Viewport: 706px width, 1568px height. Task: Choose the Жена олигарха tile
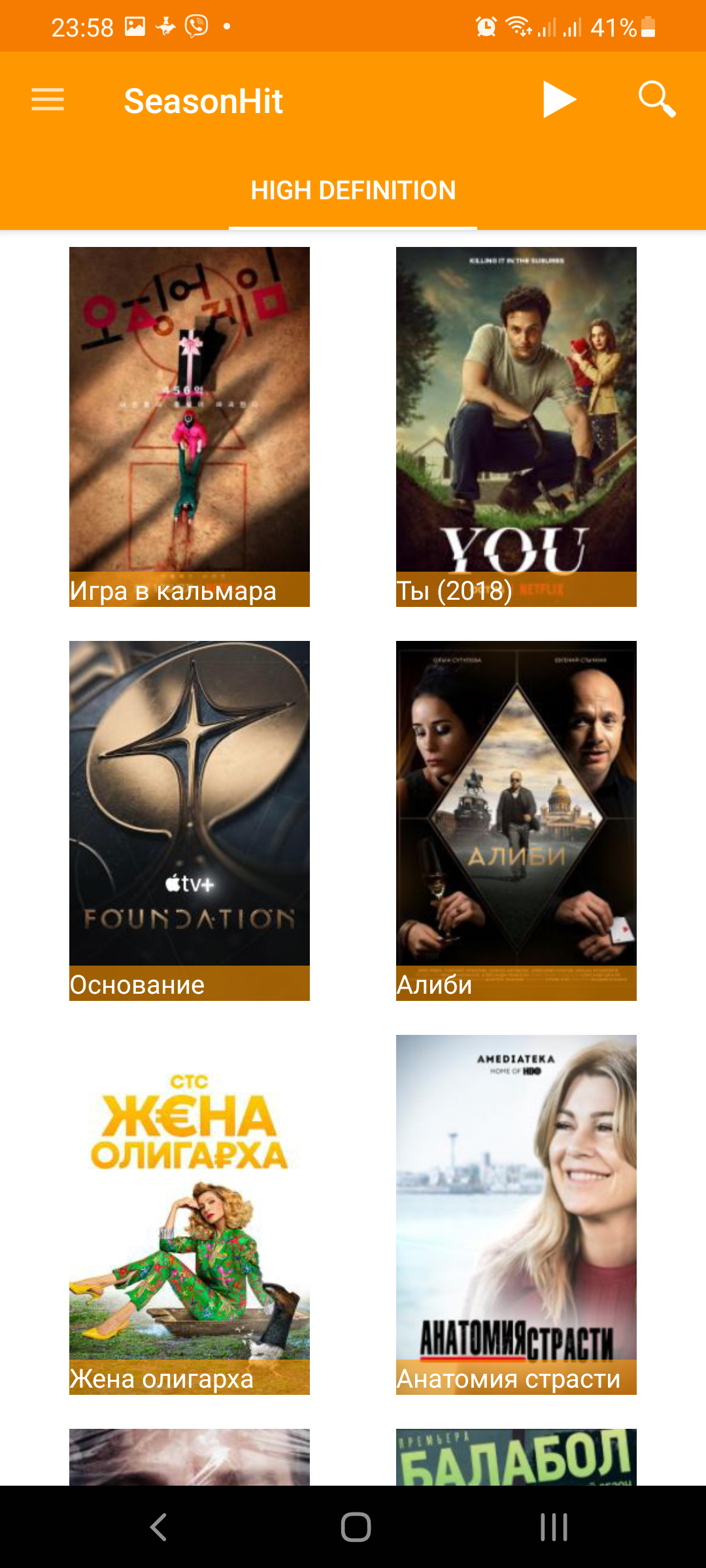(x=190, y=1214)
